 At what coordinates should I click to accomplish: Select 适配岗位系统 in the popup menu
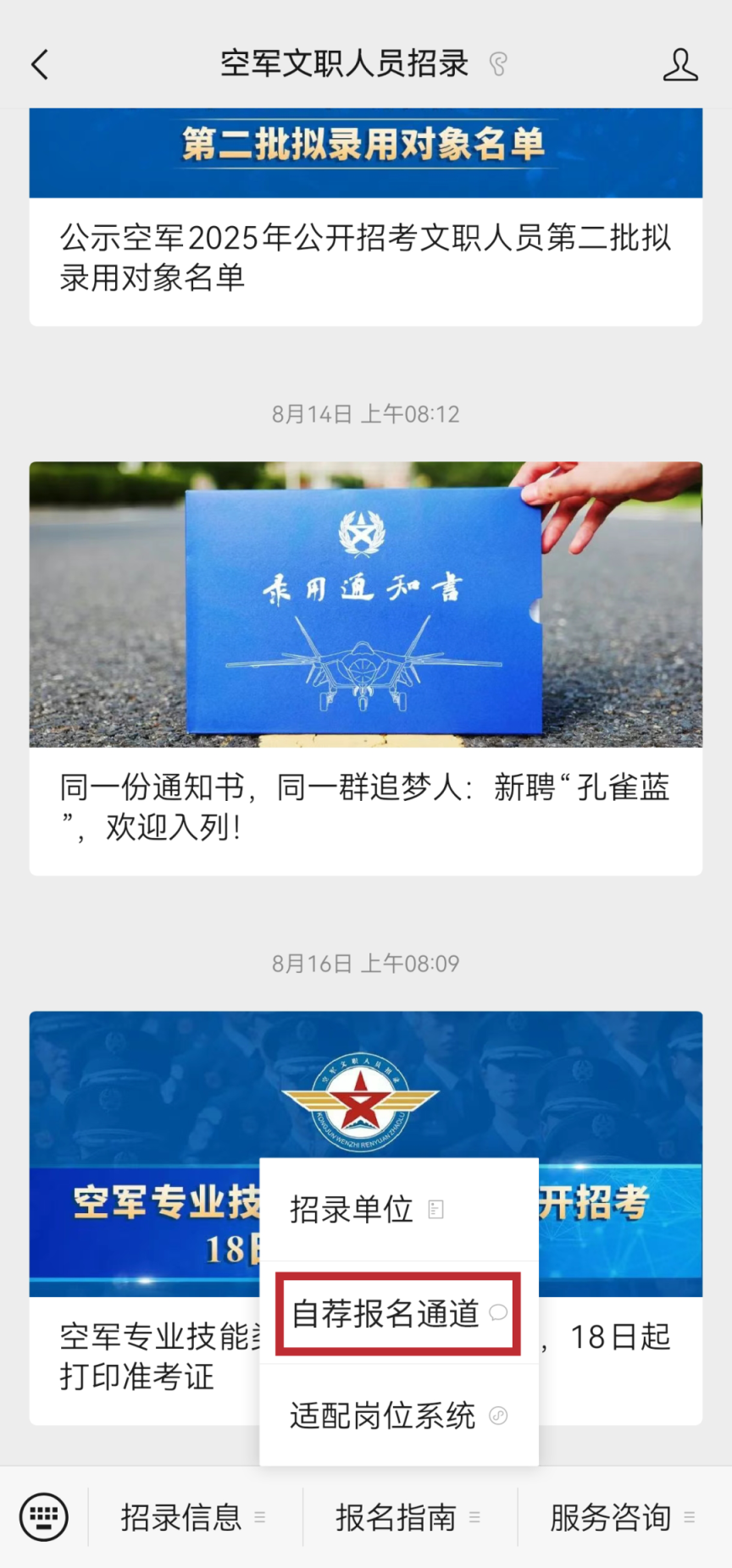point(398,1416)
